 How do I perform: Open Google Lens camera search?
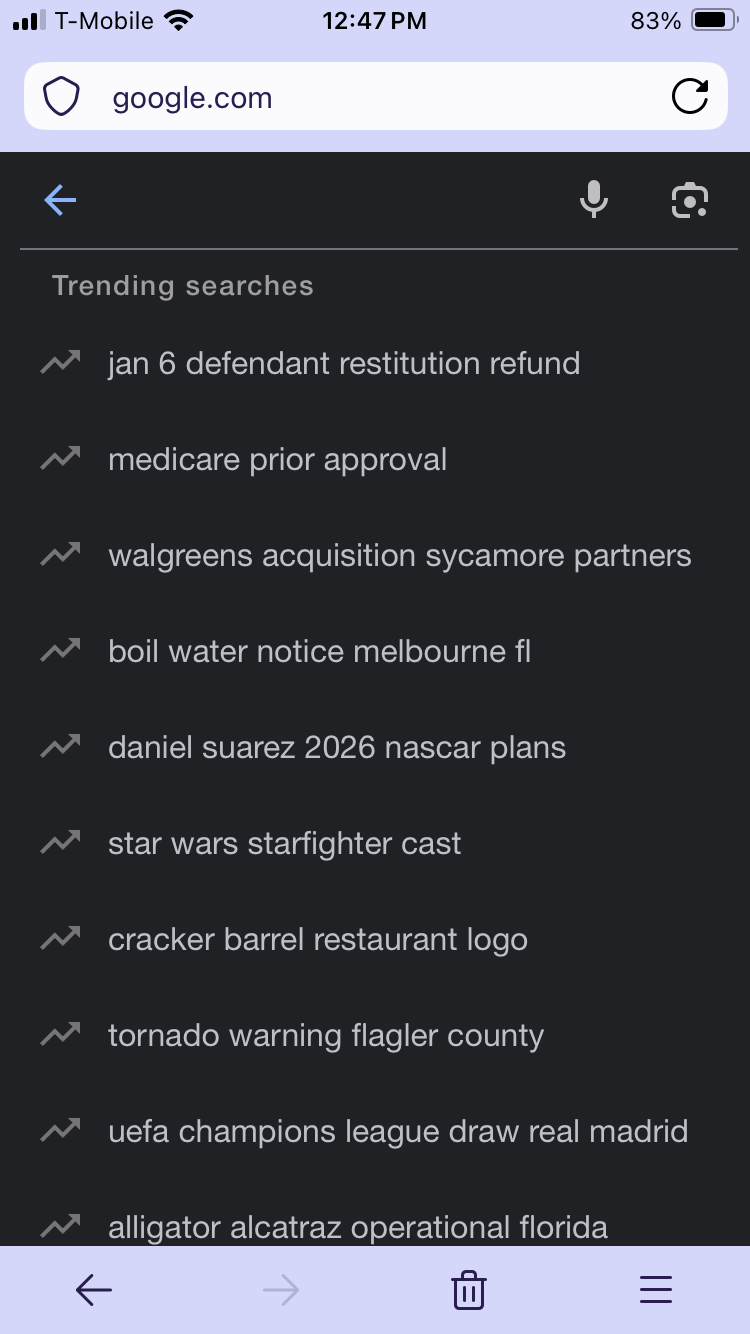689,200
